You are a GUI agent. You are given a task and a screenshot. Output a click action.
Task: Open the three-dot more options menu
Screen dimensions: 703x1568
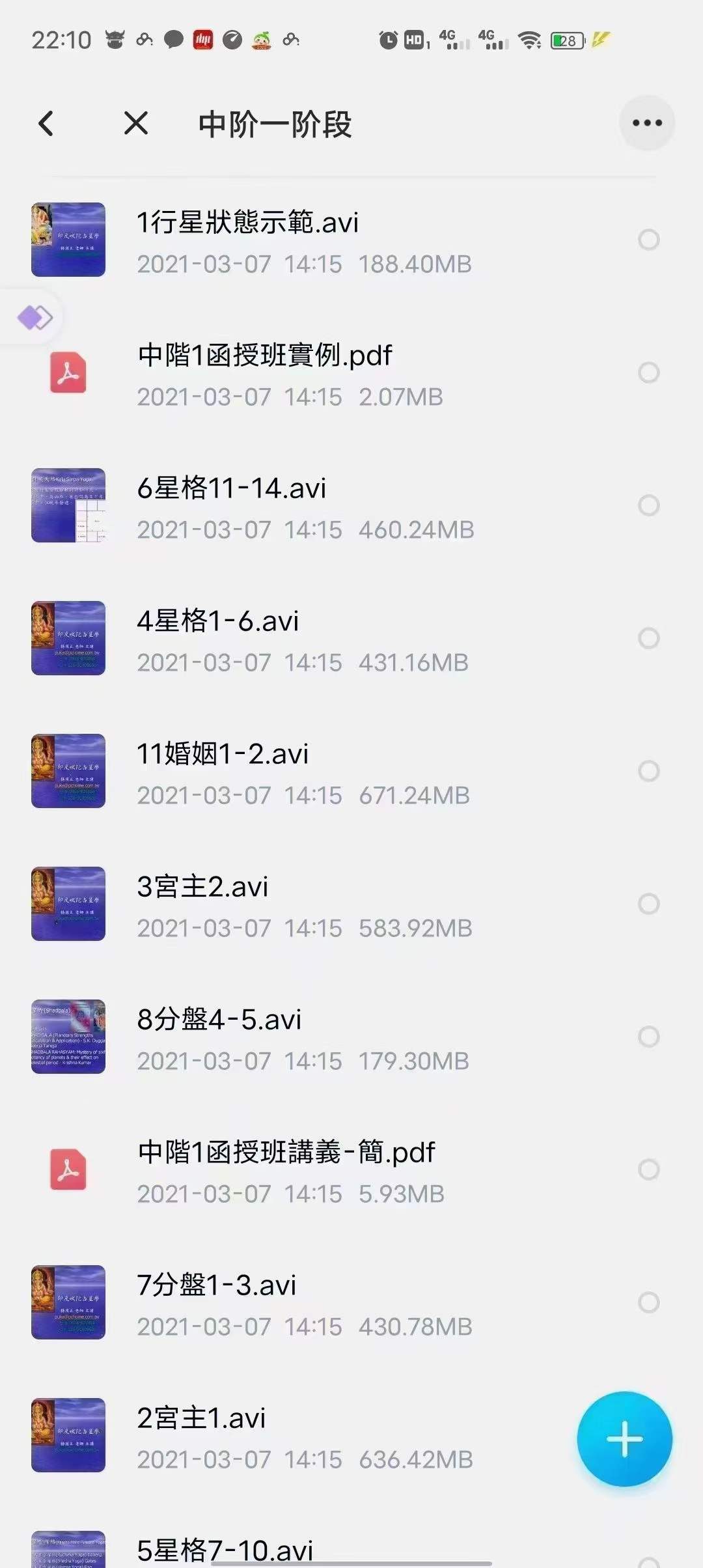[x=646, y=123]
